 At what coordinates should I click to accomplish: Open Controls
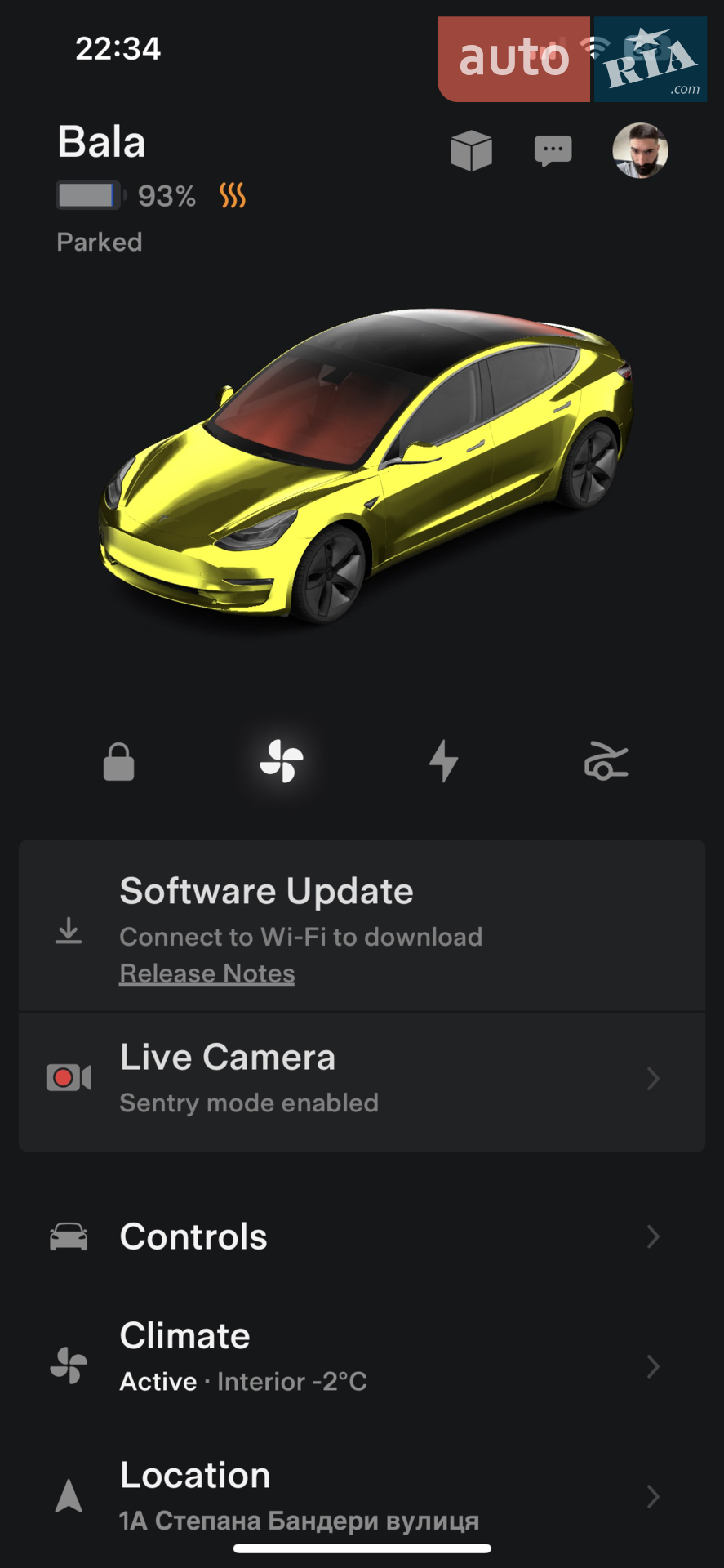click(362, 1236)
